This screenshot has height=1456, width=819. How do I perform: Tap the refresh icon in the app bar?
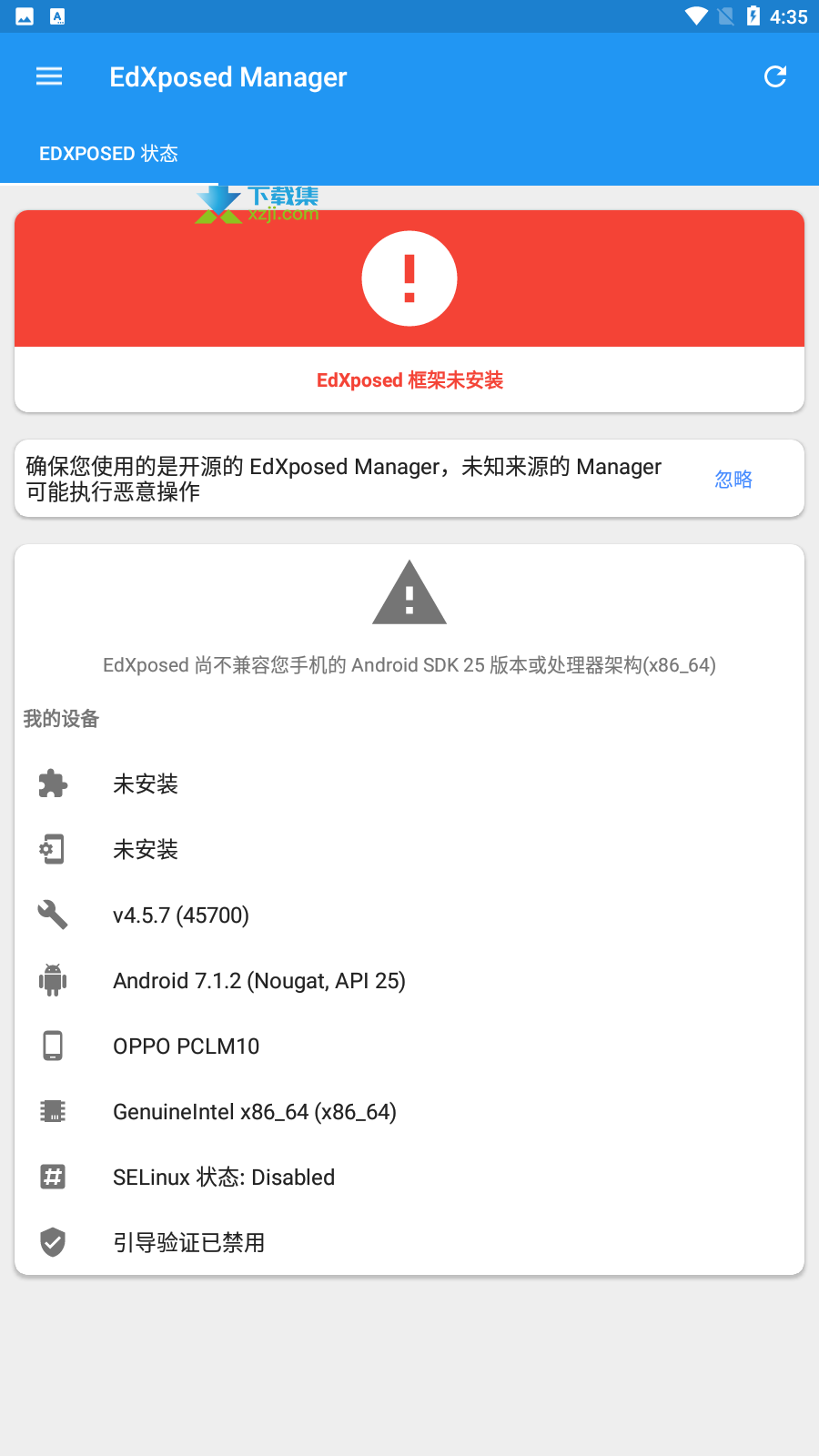[x=775, y=77]
